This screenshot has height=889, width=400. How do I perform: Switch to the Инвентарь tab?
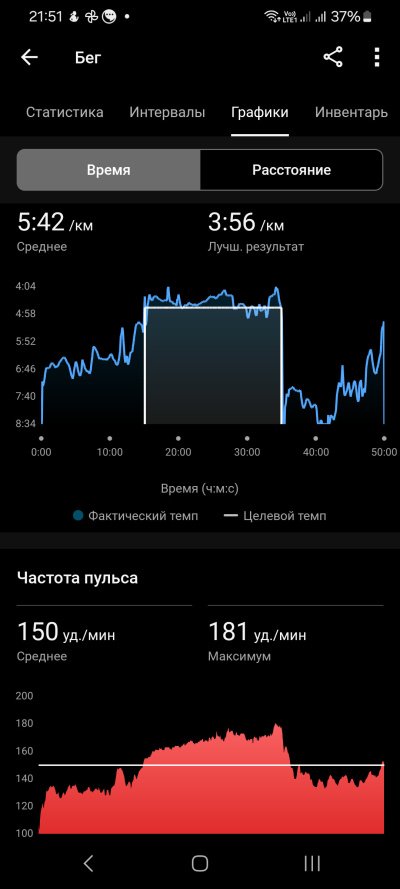point(351,112)
